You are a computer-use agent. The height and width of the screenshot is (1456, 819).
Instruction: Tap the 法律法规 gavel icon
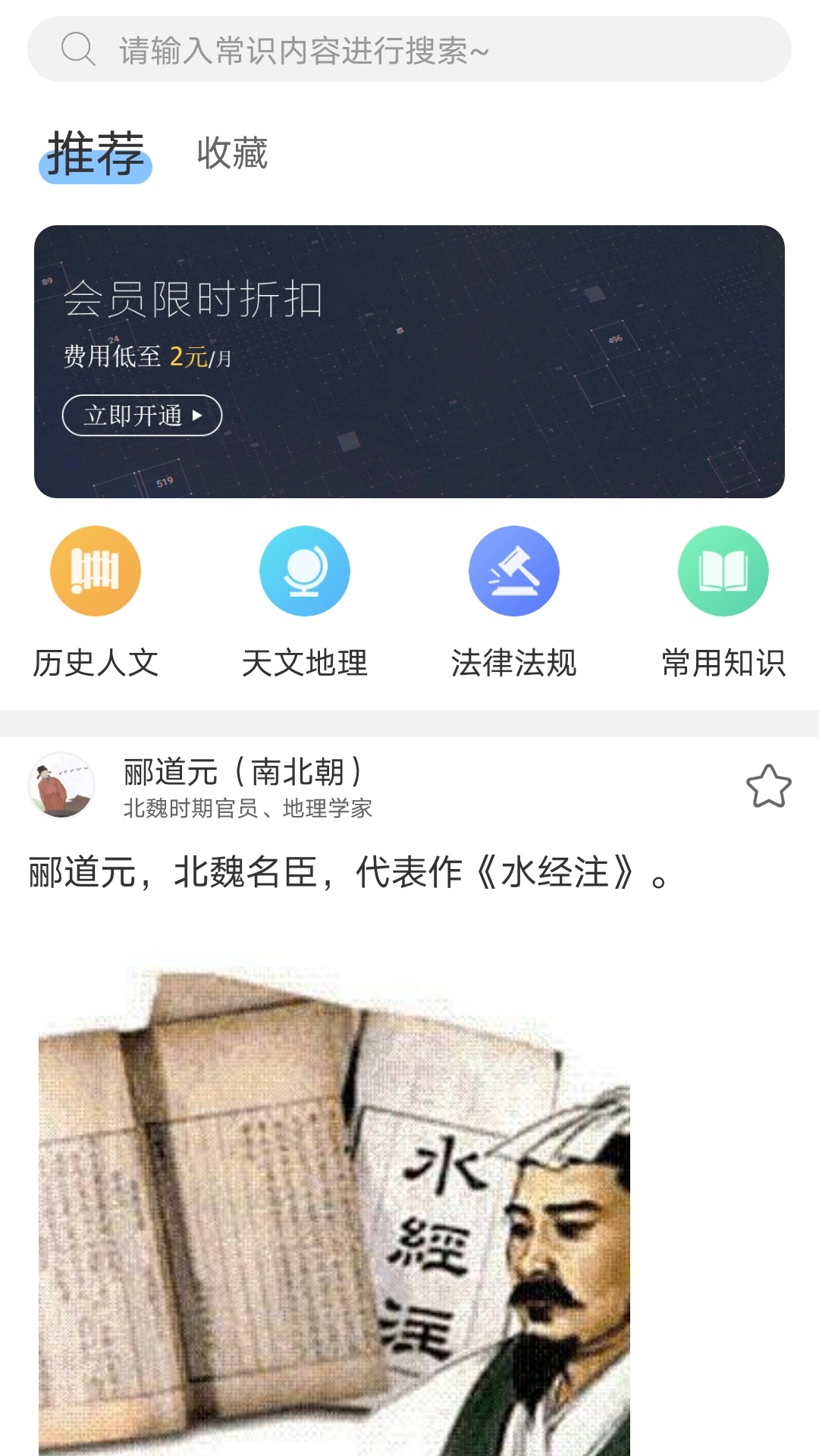pyautogui.click(x=513, y=570)
